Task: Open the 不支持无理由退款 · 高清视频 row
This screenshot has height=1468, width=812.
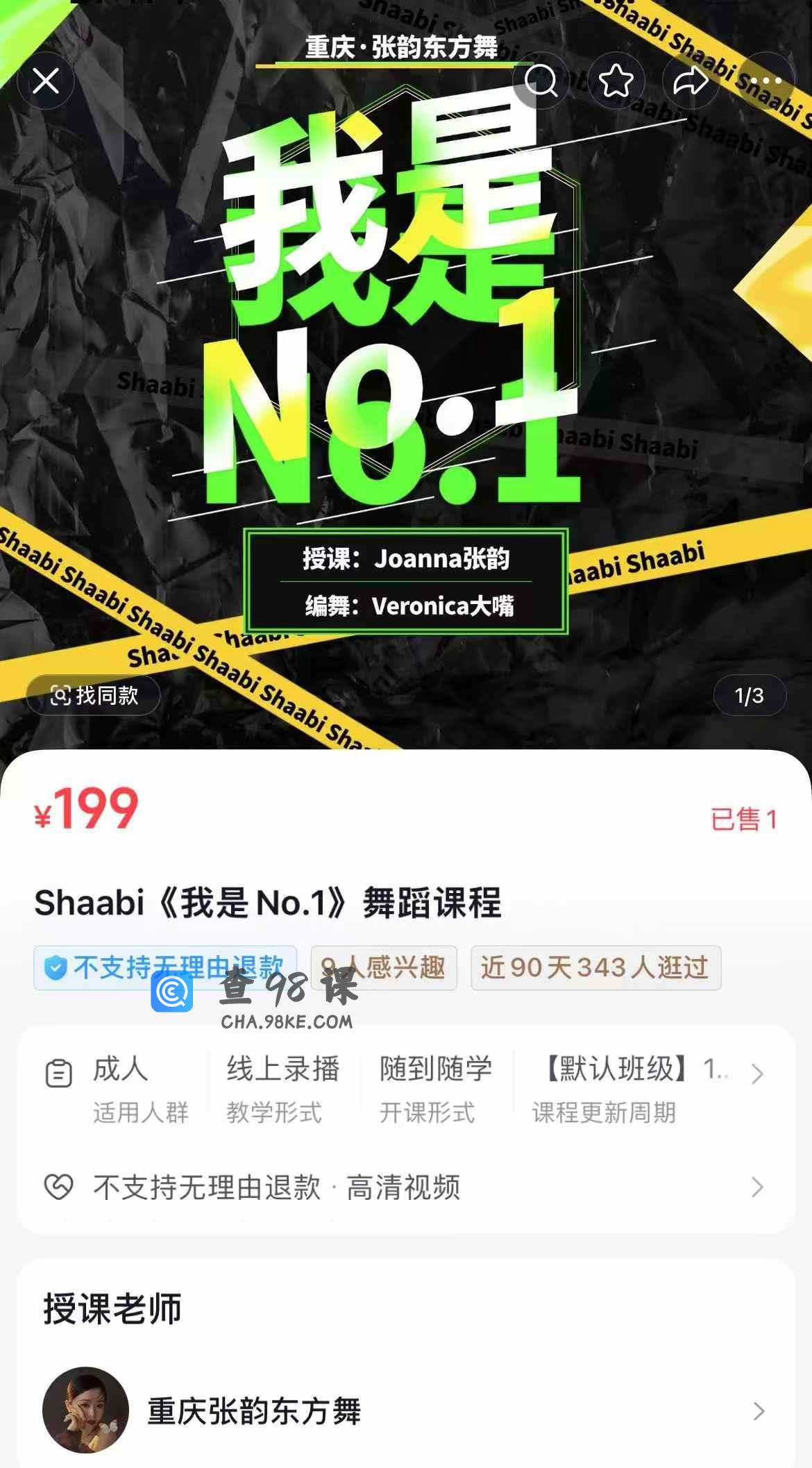Action: point(406,1187)
